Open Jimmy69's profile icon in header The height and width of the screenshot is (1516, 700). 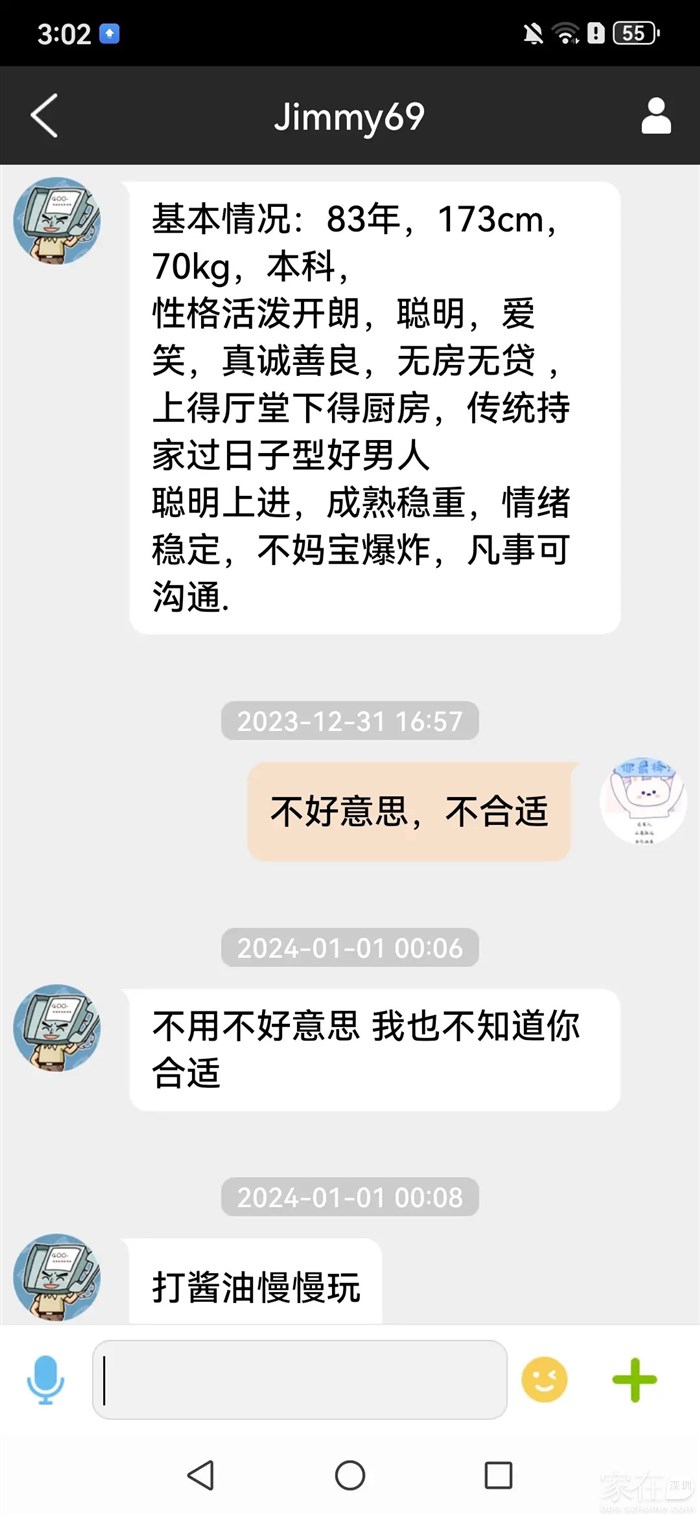click(x=656, y=116)
